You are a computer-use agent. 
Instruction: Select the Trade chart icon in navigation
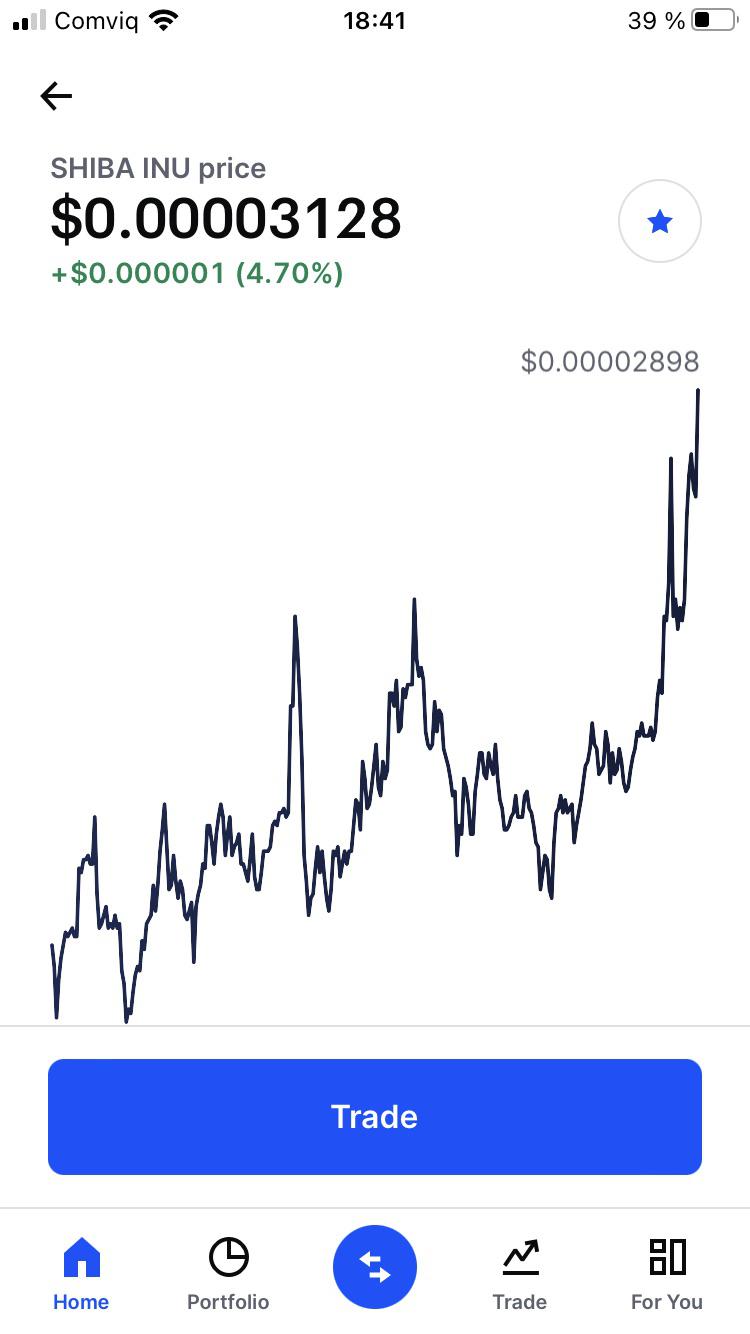[x=519, y=1258]
